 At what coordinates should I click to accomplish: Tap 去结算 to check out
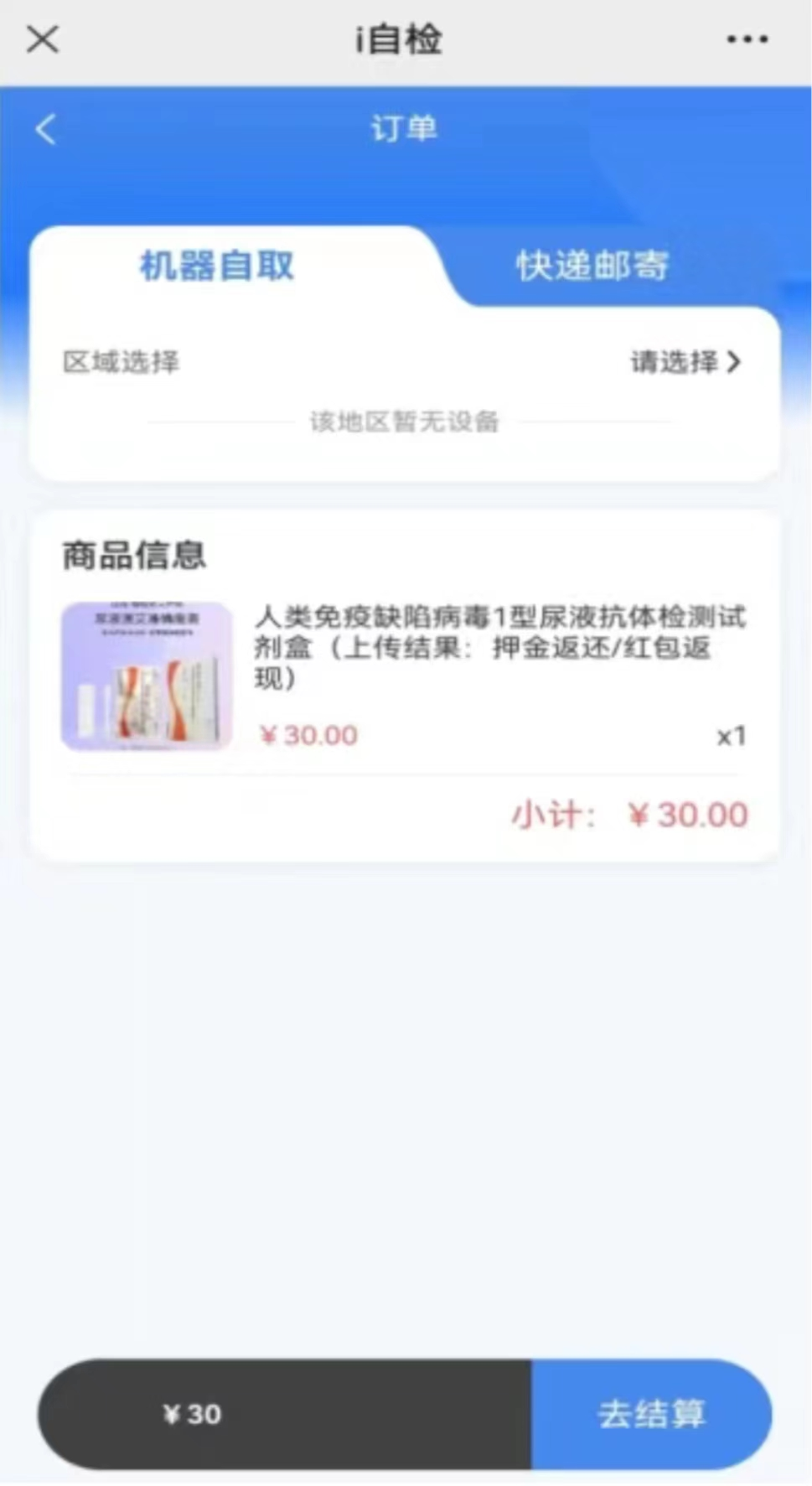[651, 1414]
